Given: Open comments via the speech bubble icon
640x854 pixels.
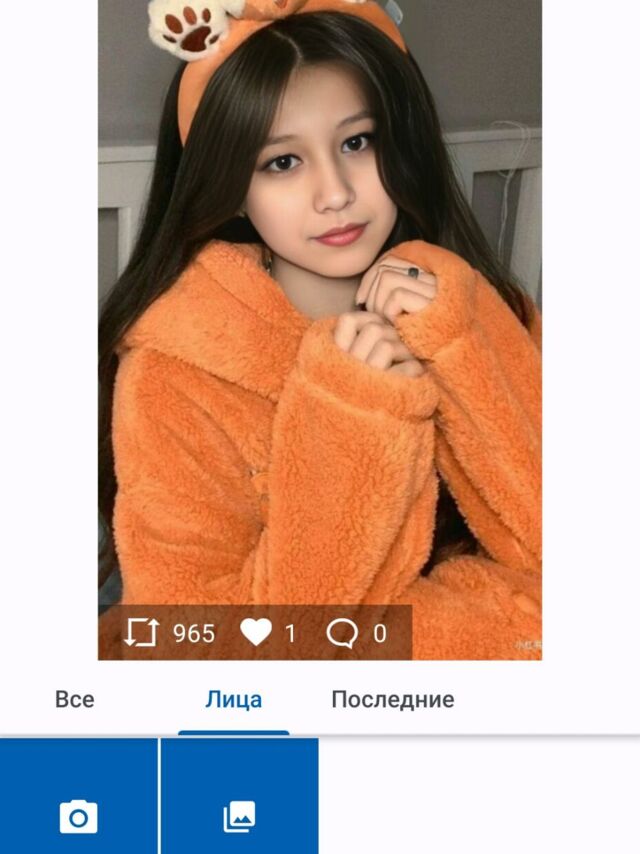Looking at the screenshot, I should tap(342, 633).
